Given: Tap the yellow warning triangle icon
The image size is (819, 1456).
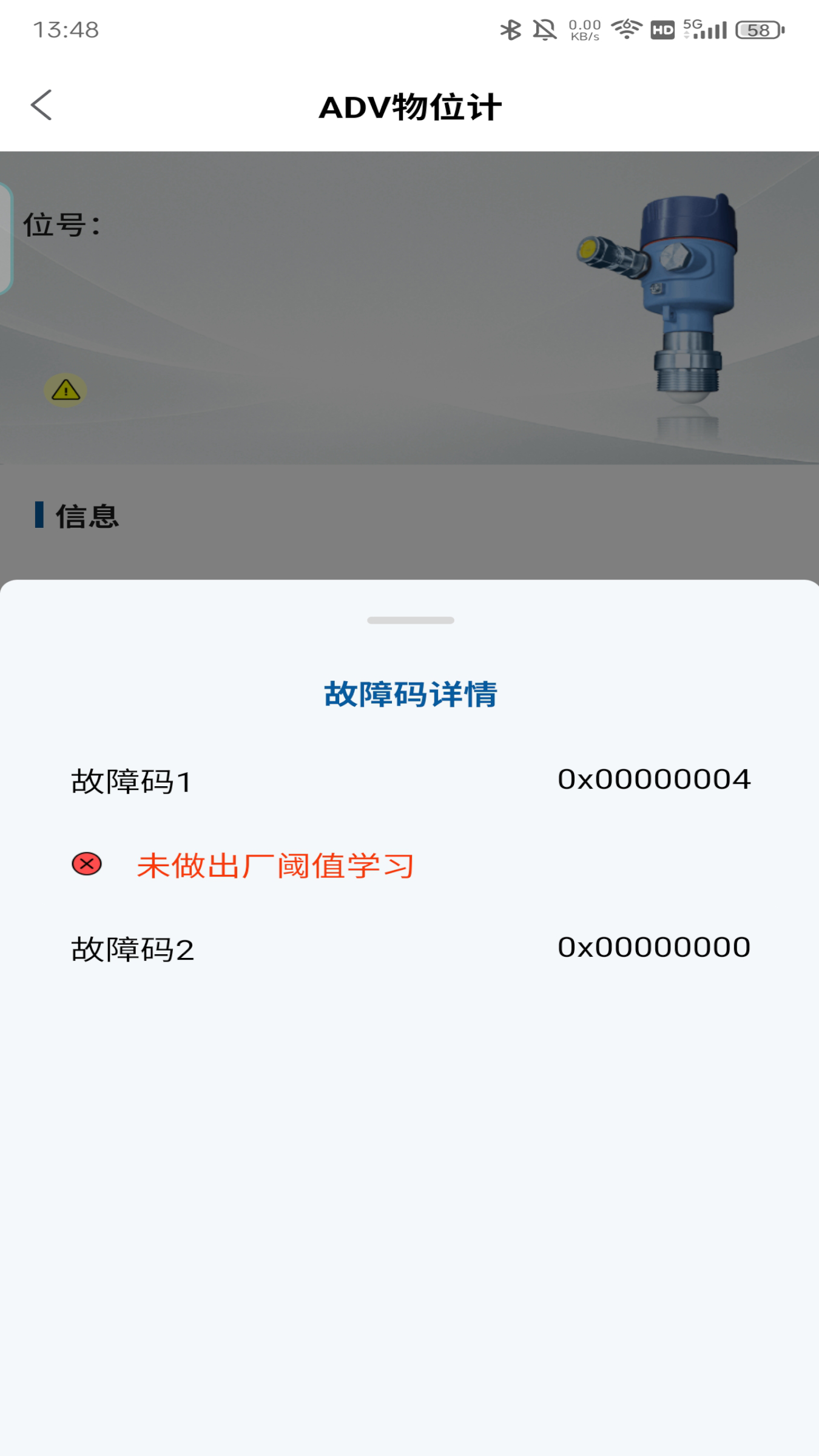Looking at the screenshot, I should 65,390.
